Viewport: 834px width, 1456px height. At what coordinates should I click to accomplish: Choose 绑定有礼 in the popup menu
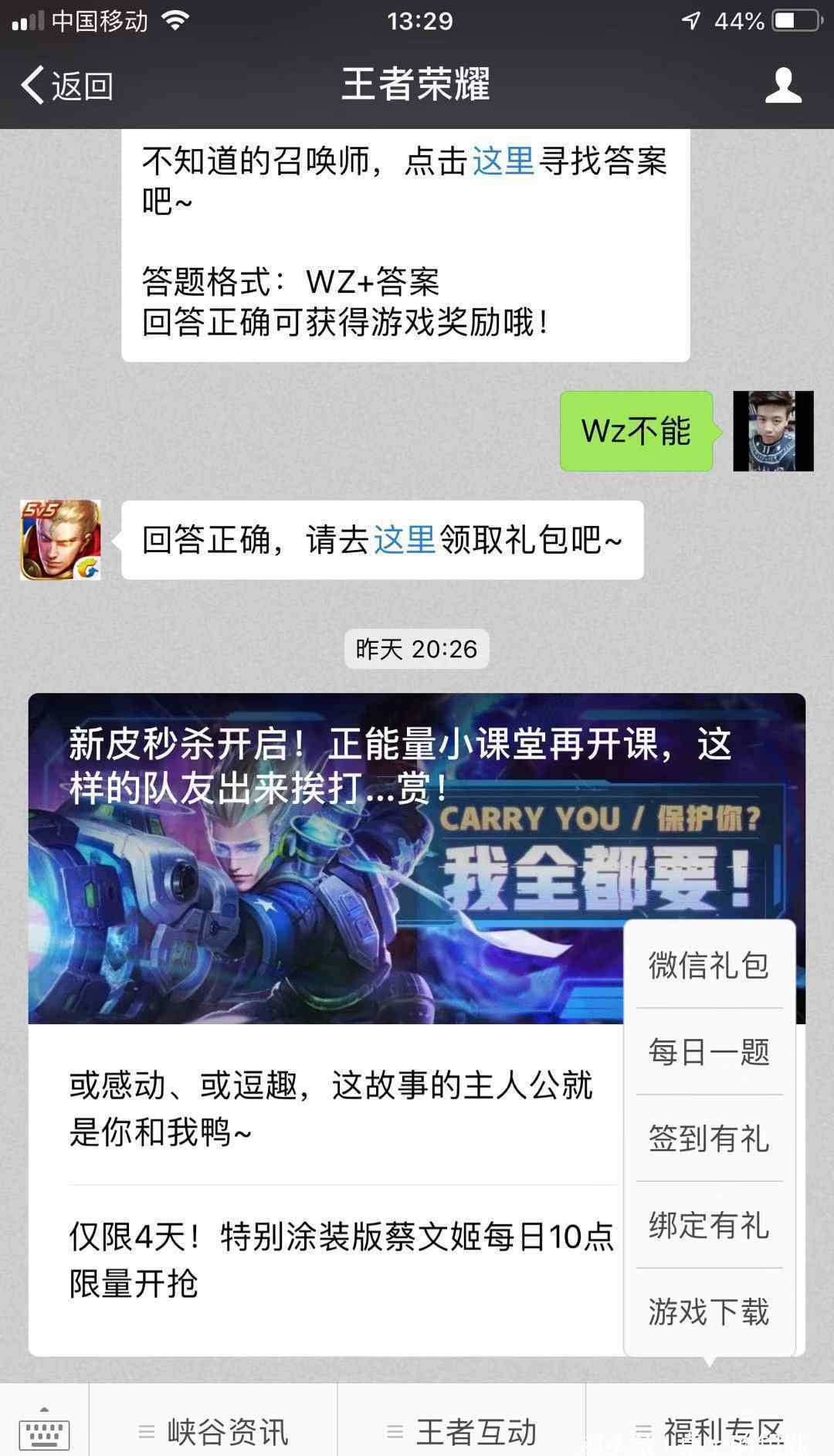709,1225
